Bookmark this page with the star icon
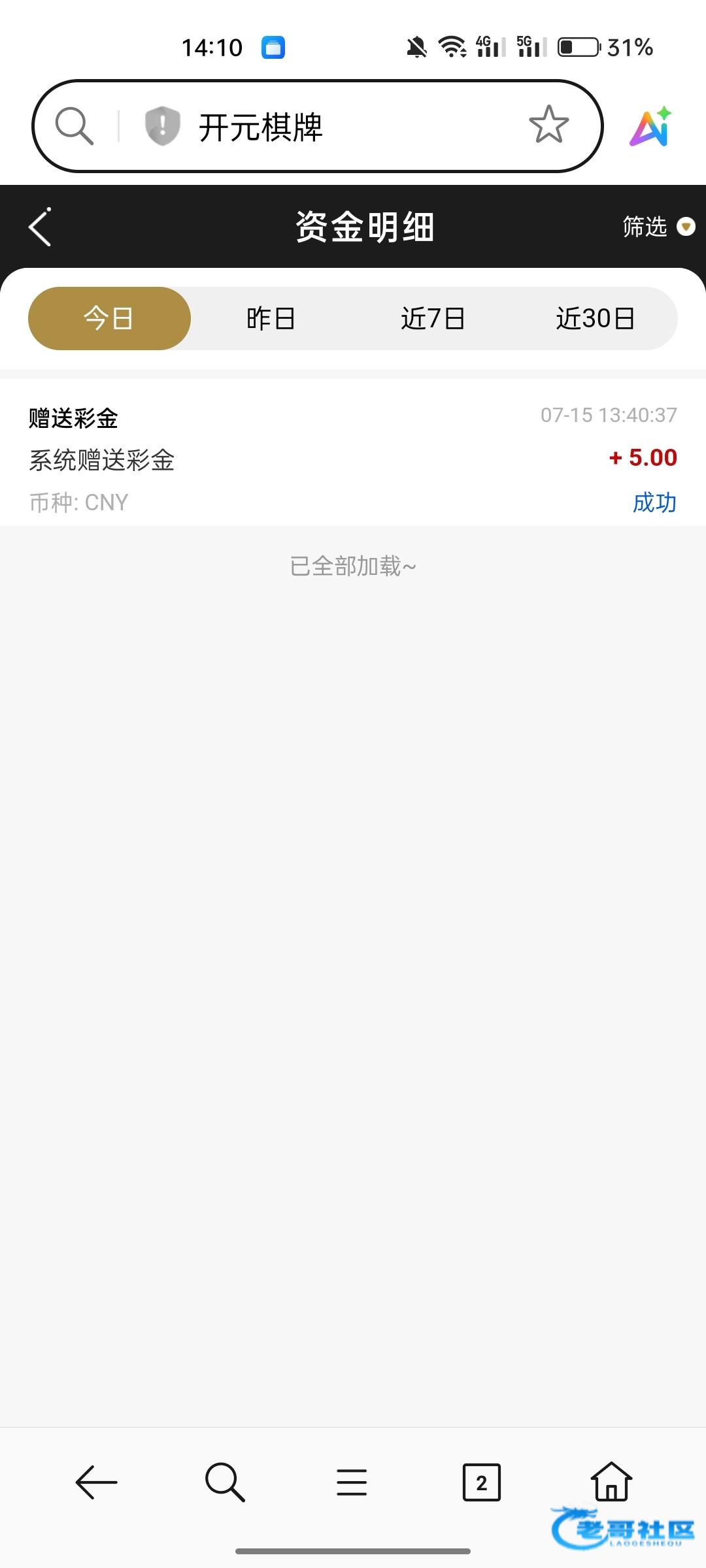The width and height of the screenshot is (706, 1568). click(548, 125)
